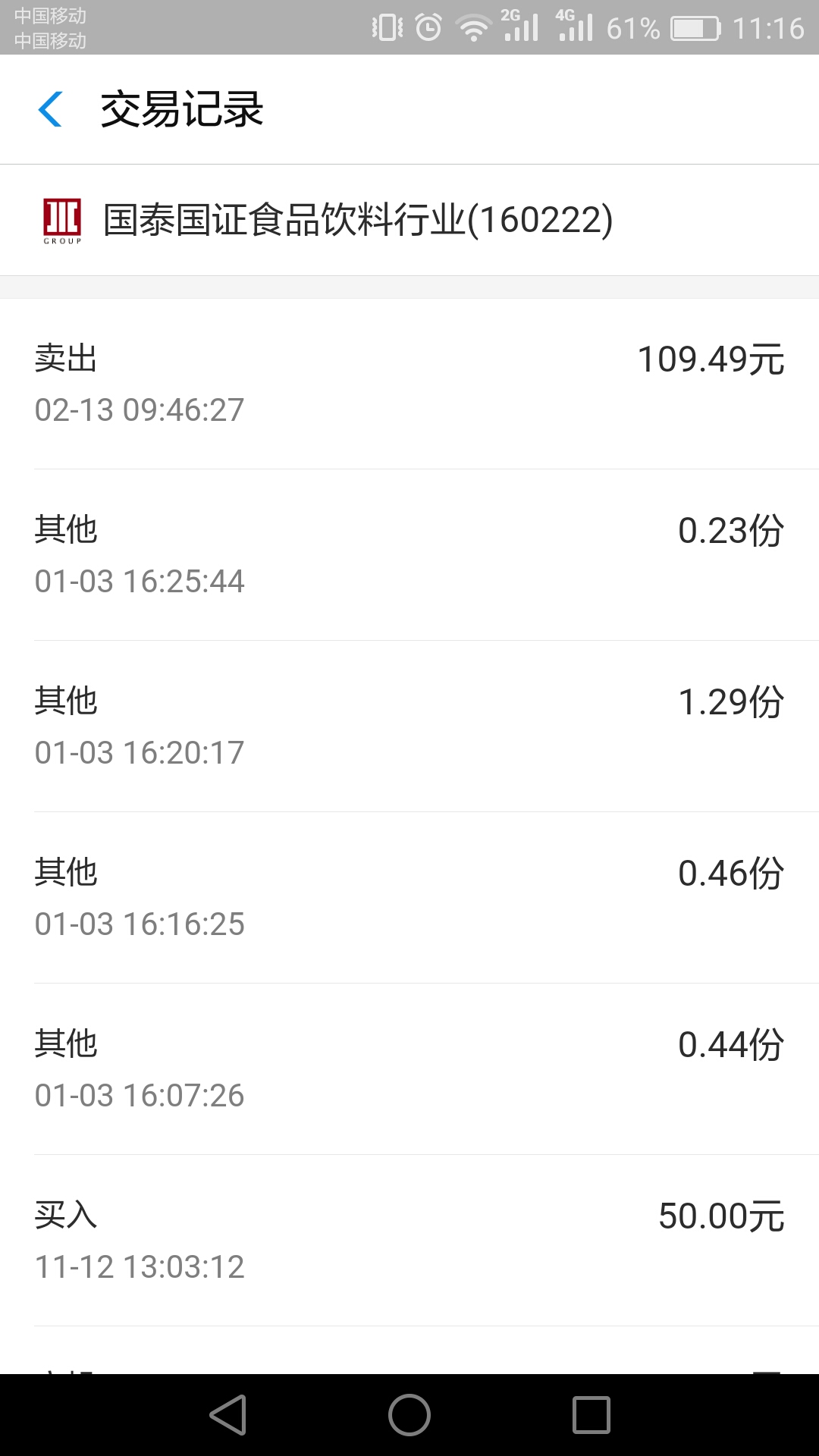Open the 其他 0.44份 record

(x=409, y=1069)
